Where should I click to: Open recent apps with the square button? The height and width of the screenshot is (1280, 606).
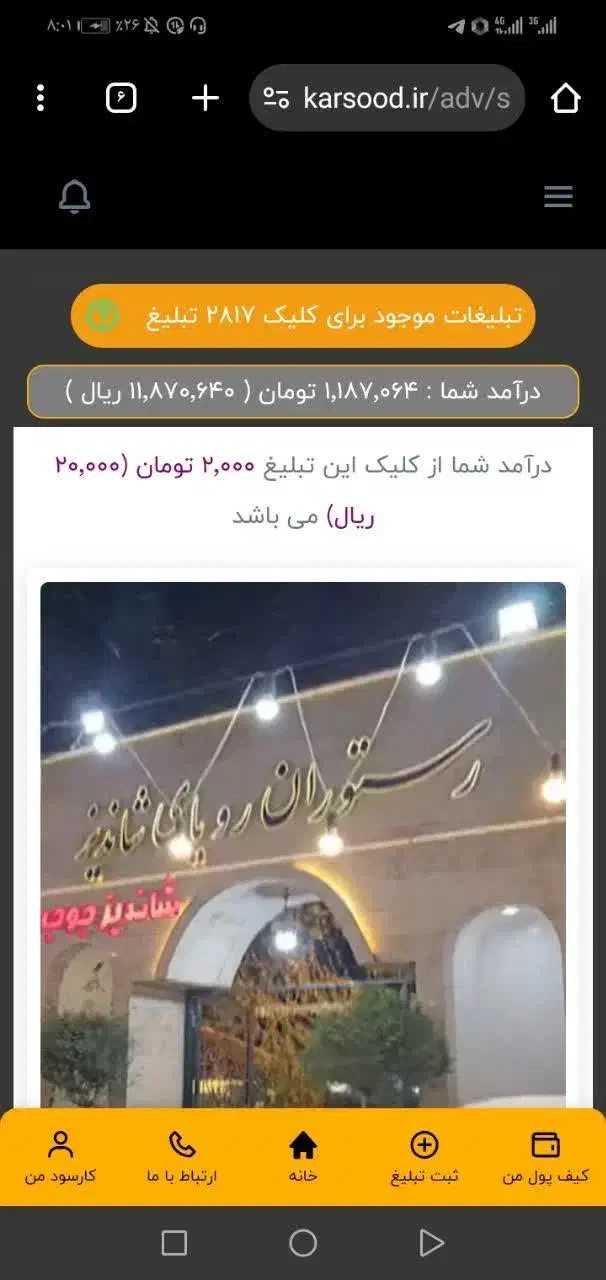click(174, 1243)
